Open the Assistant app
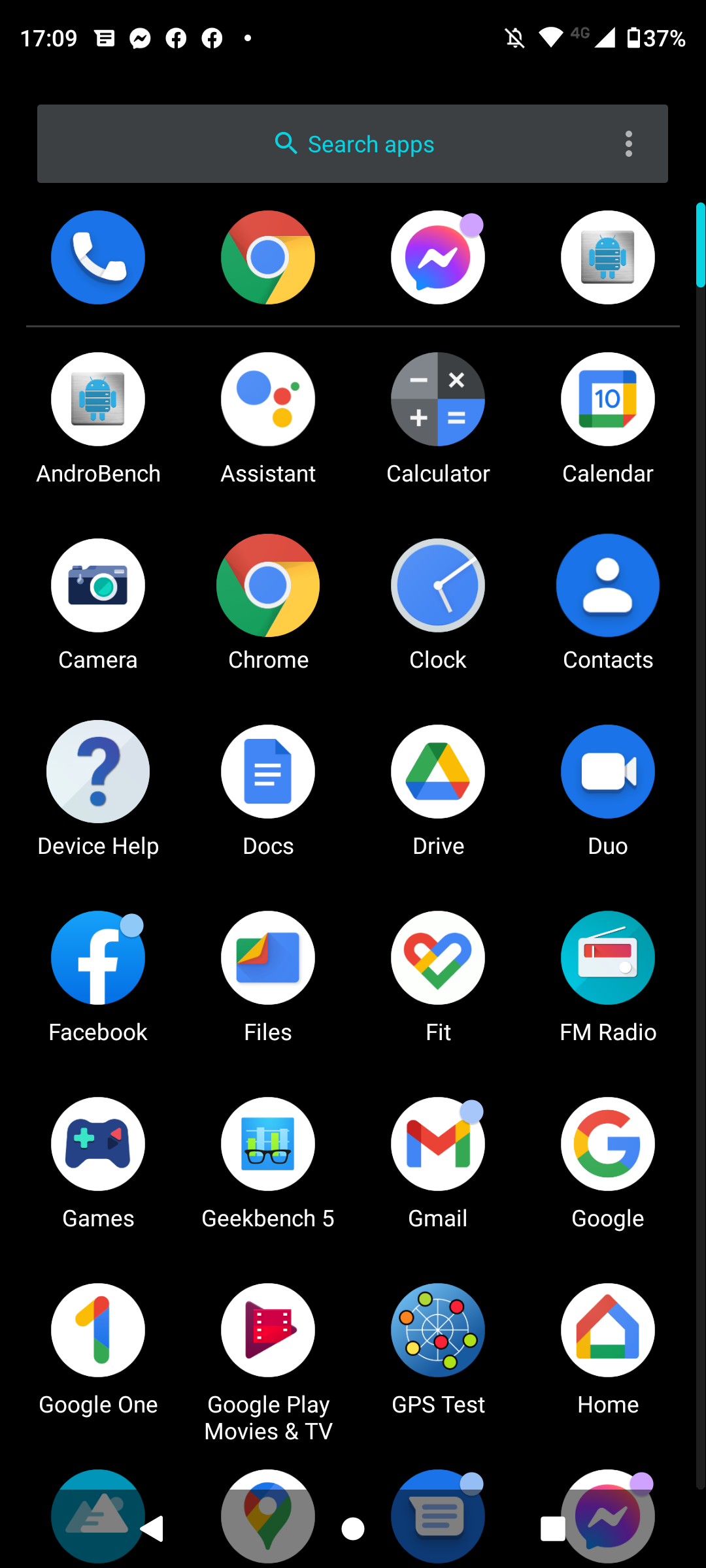The width and height of the screenshot is (706, 1568). [x=268, y=400]
